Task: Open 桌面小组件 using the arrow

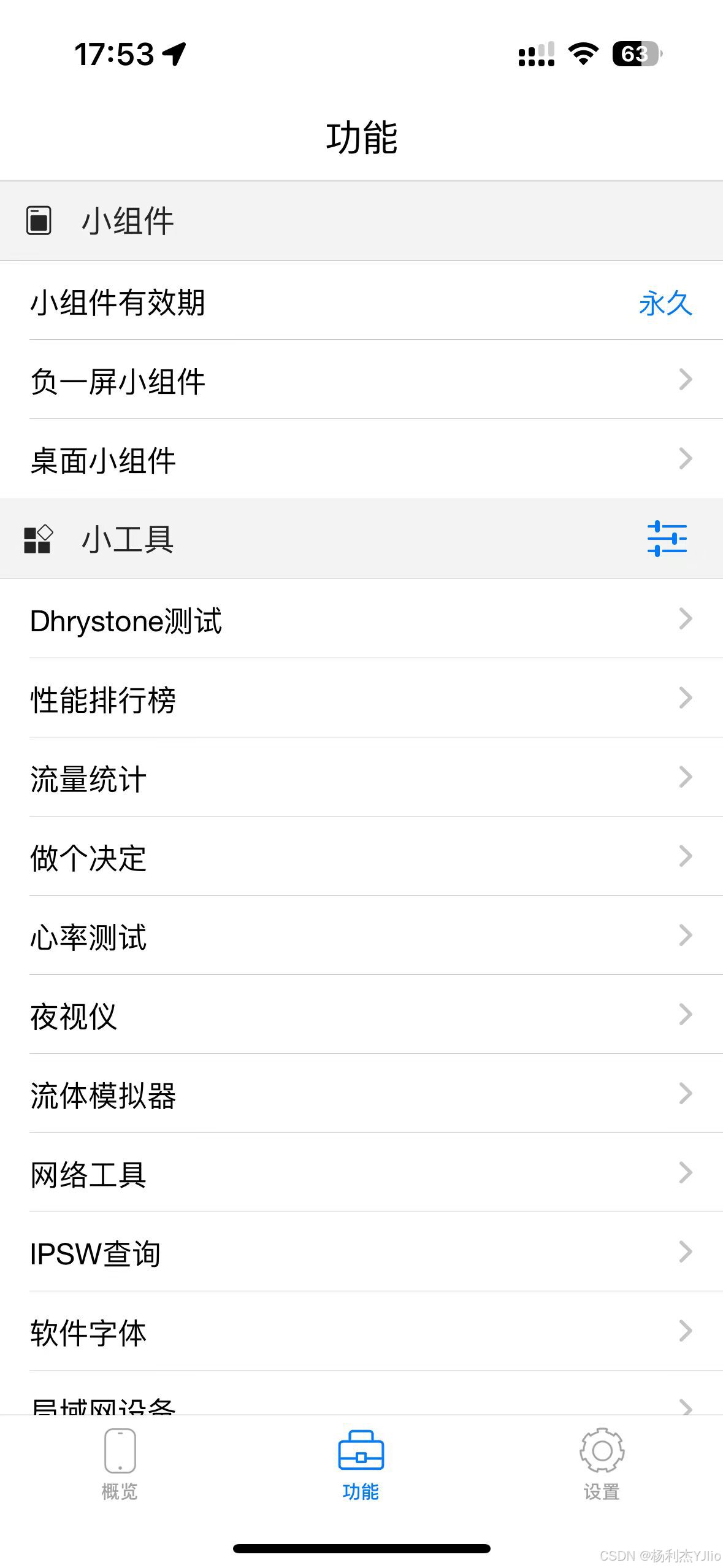Action: [685, 458]
